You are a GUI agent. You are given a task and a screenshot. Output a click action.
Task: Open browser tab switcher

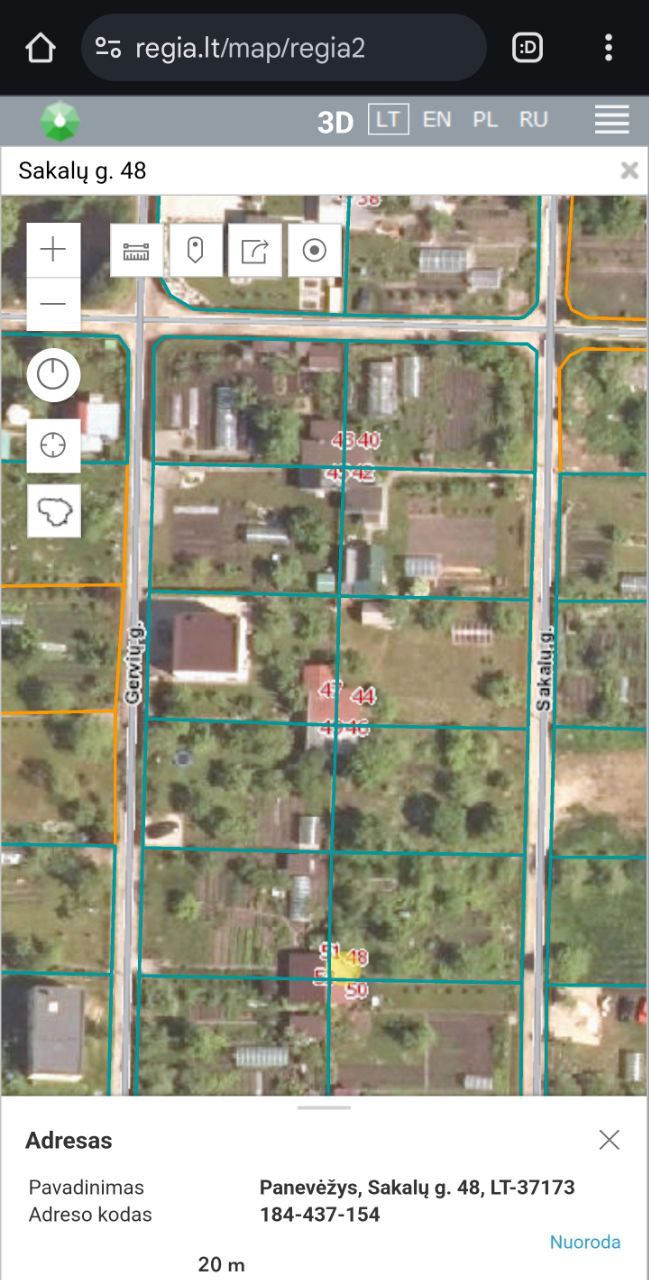(x=527, y=47)
